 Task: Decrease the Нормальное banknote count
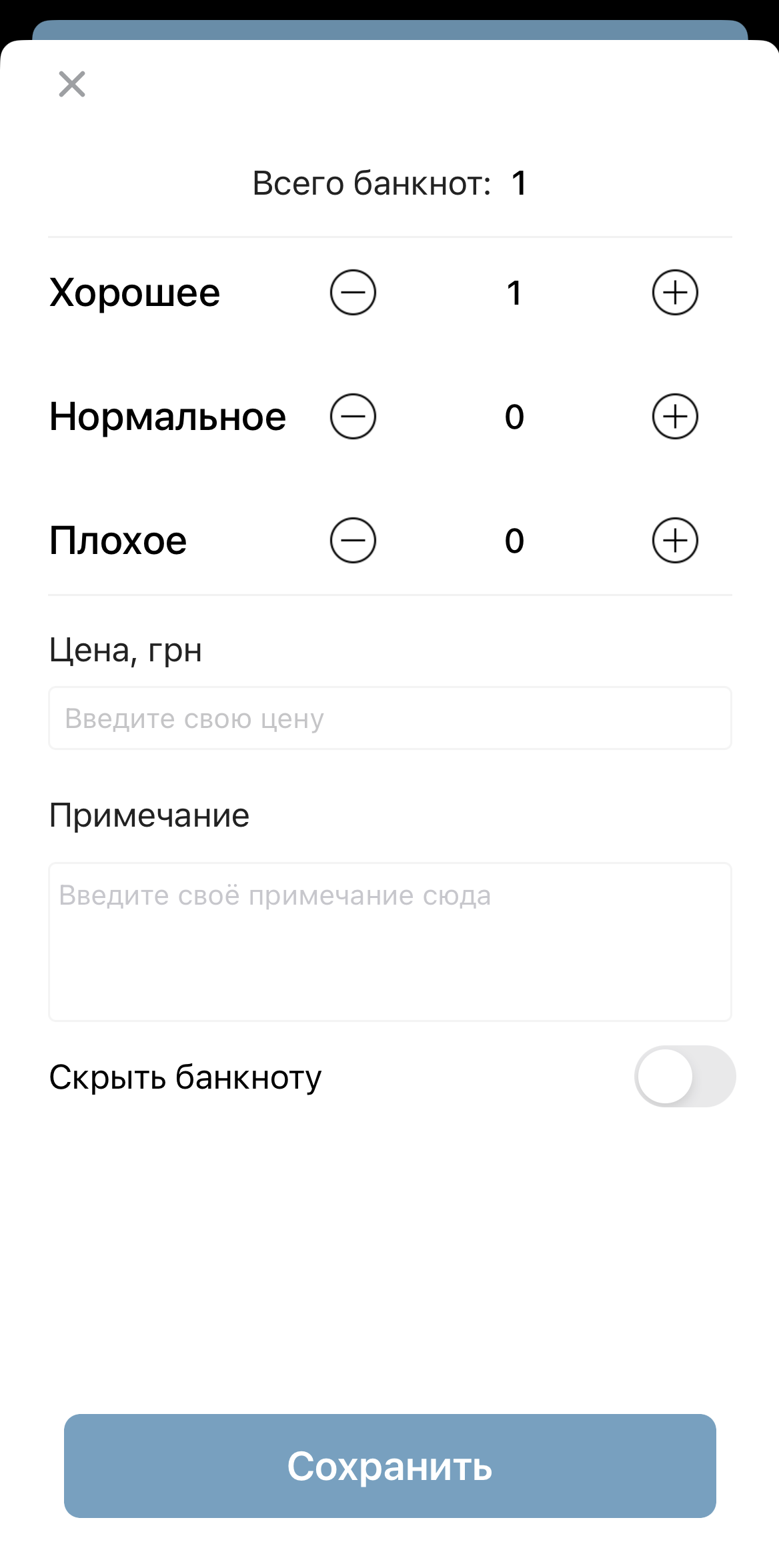pos(353,417)
